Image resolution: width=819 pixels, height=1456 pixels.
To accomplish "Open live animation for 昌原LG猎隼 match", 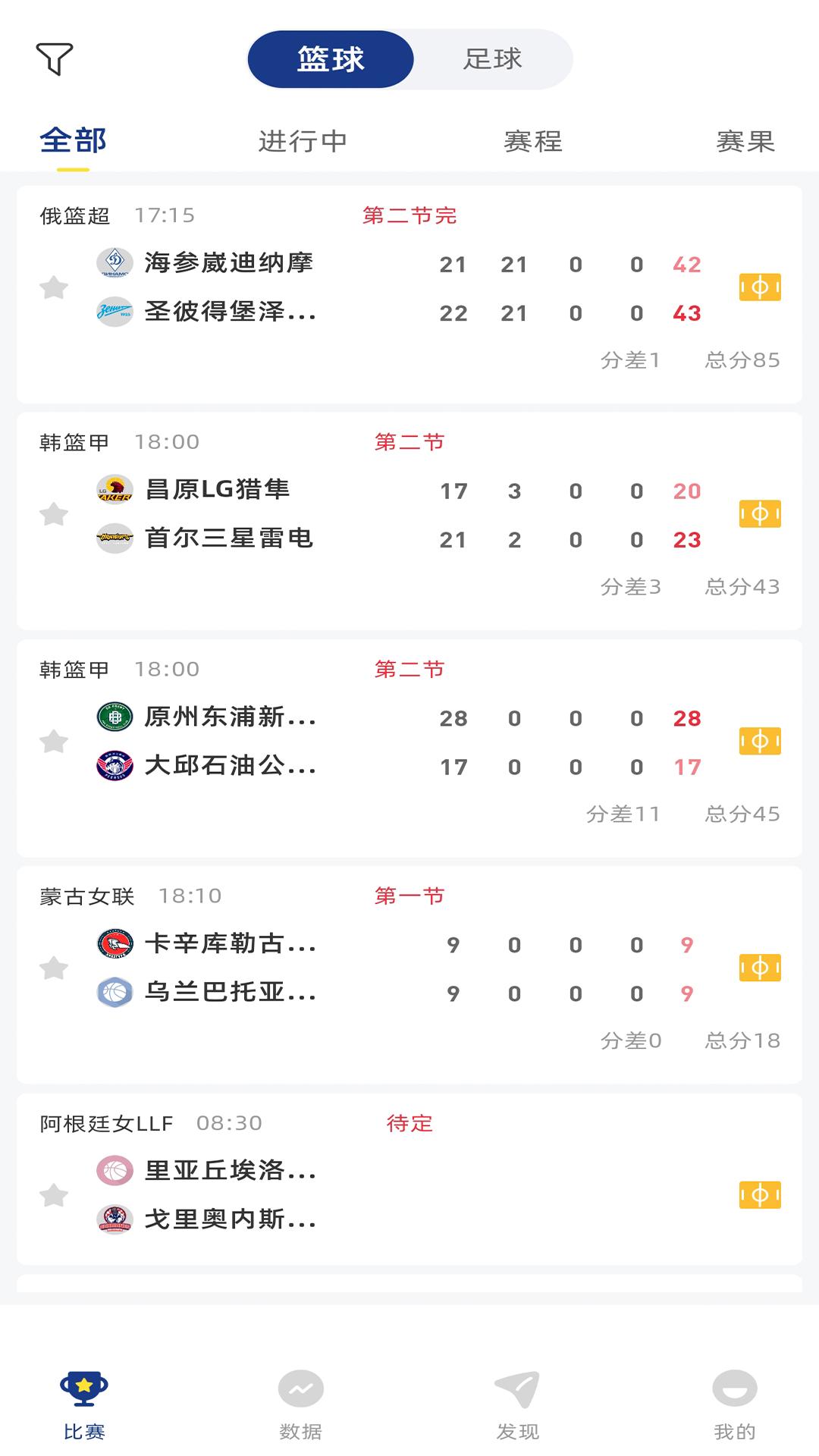I will [761, 514].
